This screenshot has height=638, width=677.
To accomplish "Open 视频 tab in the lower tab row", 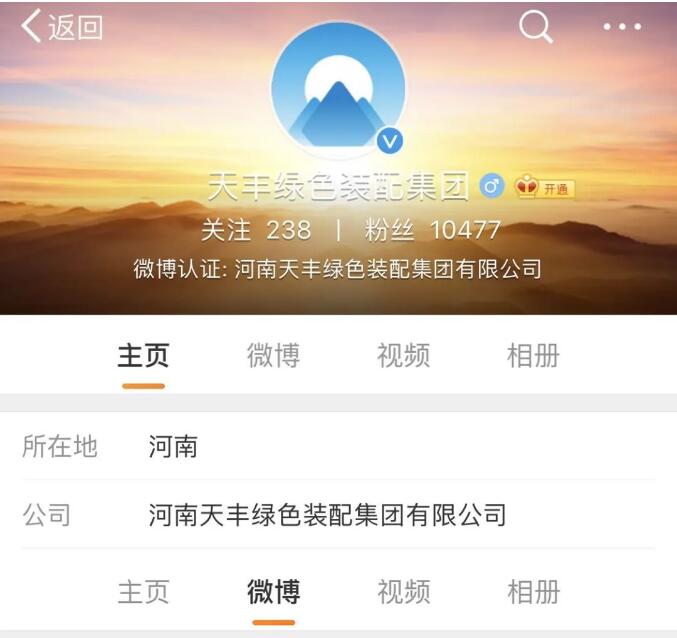I will [403, 592].
